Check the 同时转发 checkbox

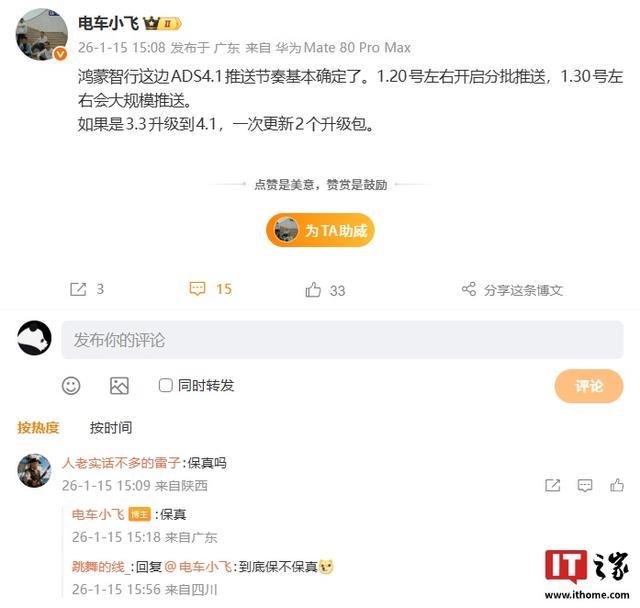click(166, 385)
